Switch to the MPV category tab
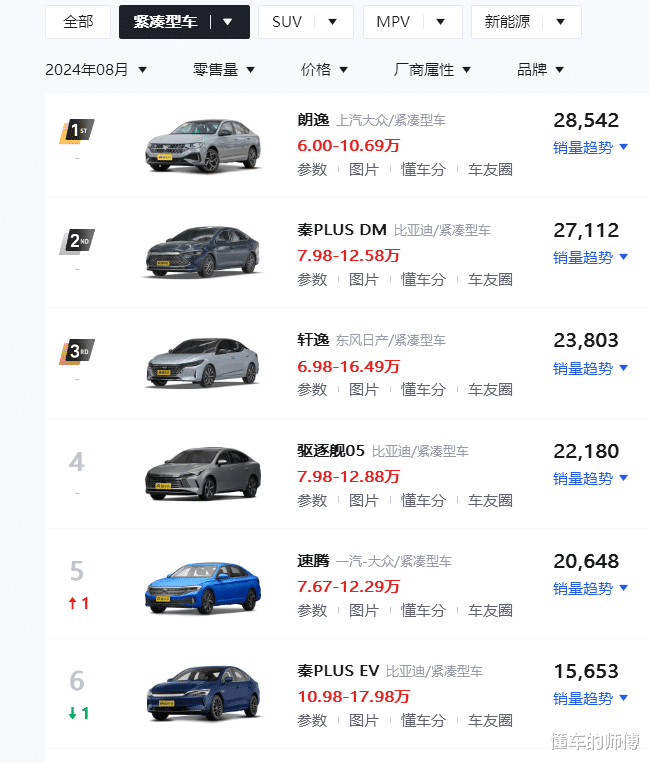 tap(412, 21)
